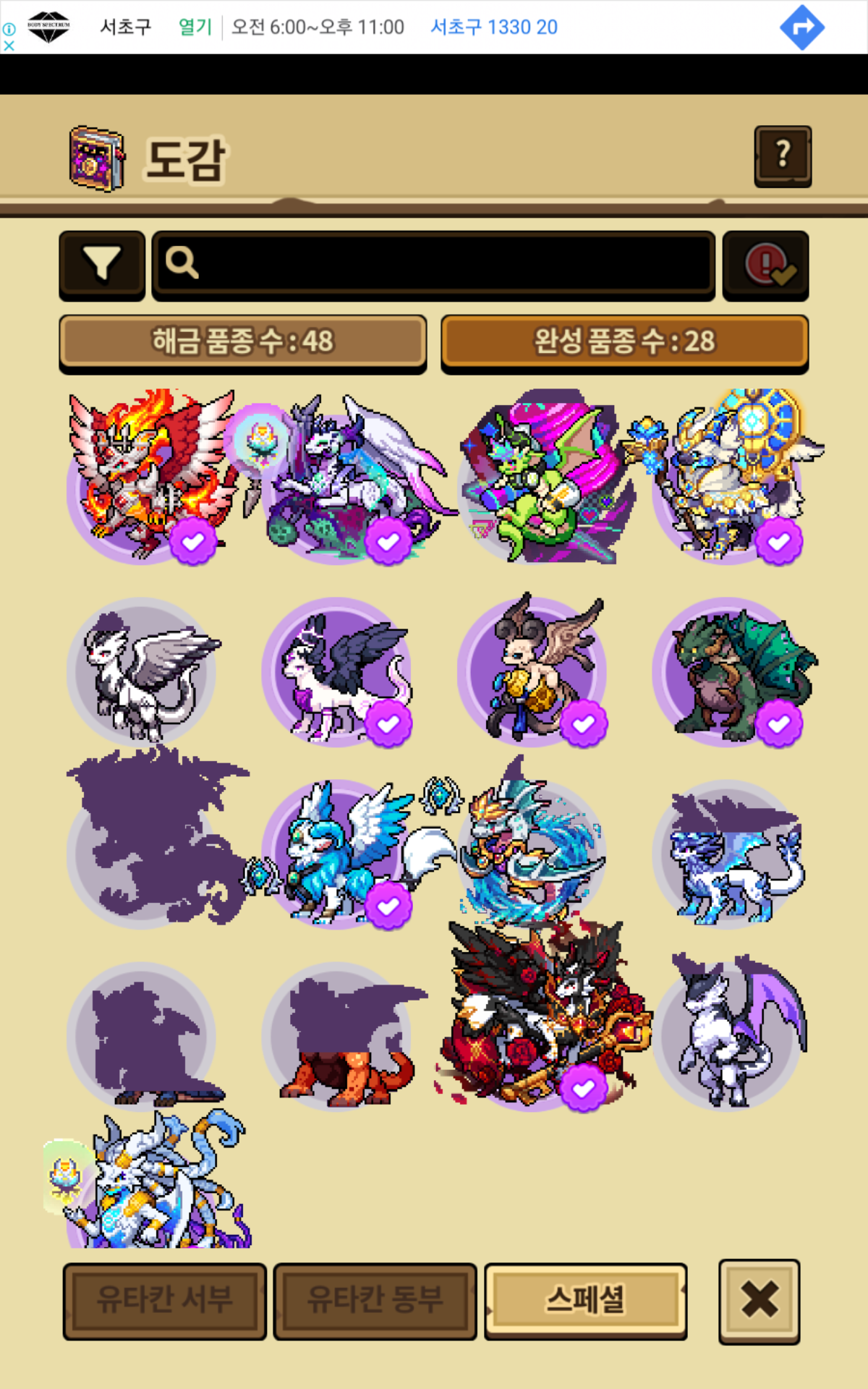Toggle the red alert check button
The width and height of the screenshot is (868, 1389).
click(766, 265)
